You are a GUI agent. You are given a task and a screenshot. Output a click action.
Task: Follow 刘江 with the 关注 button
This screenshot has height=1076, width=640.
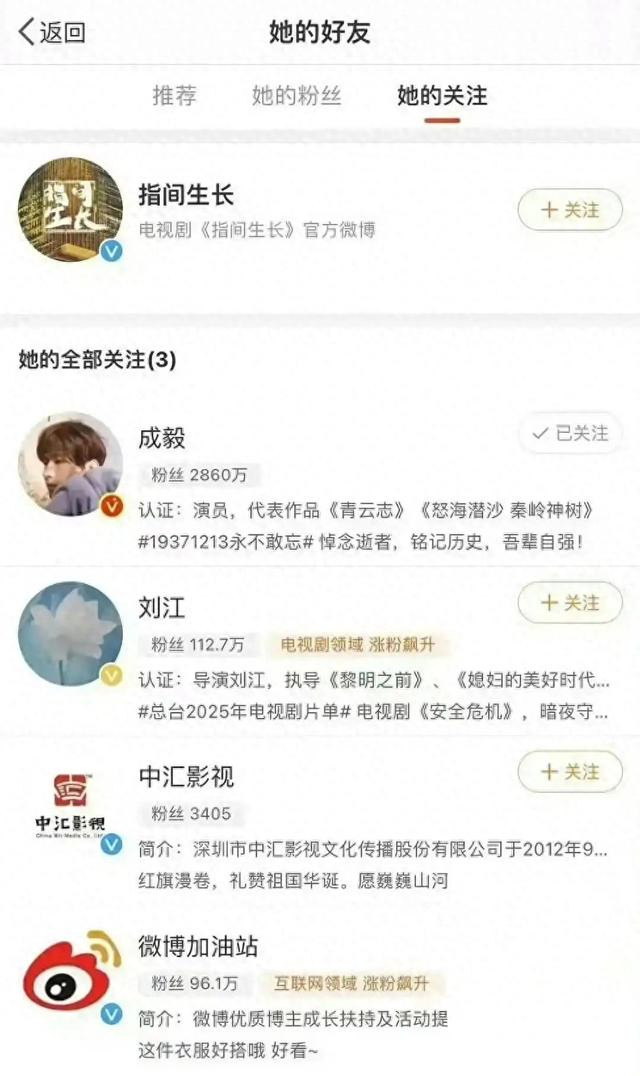[x=570, y=603]
